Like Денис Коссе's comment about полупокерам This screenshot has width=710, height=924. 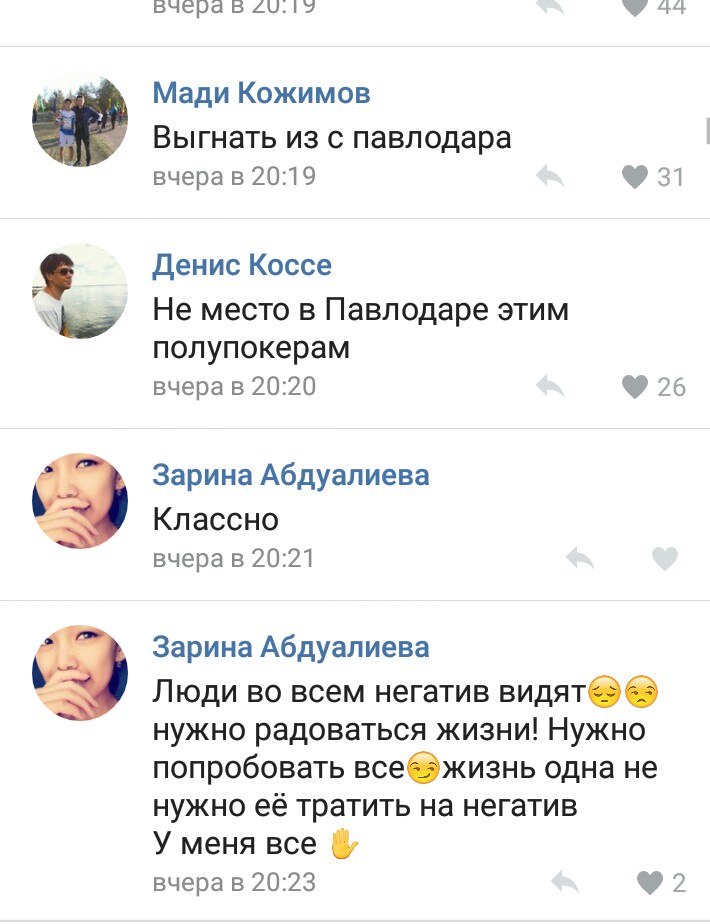point(635,386)
